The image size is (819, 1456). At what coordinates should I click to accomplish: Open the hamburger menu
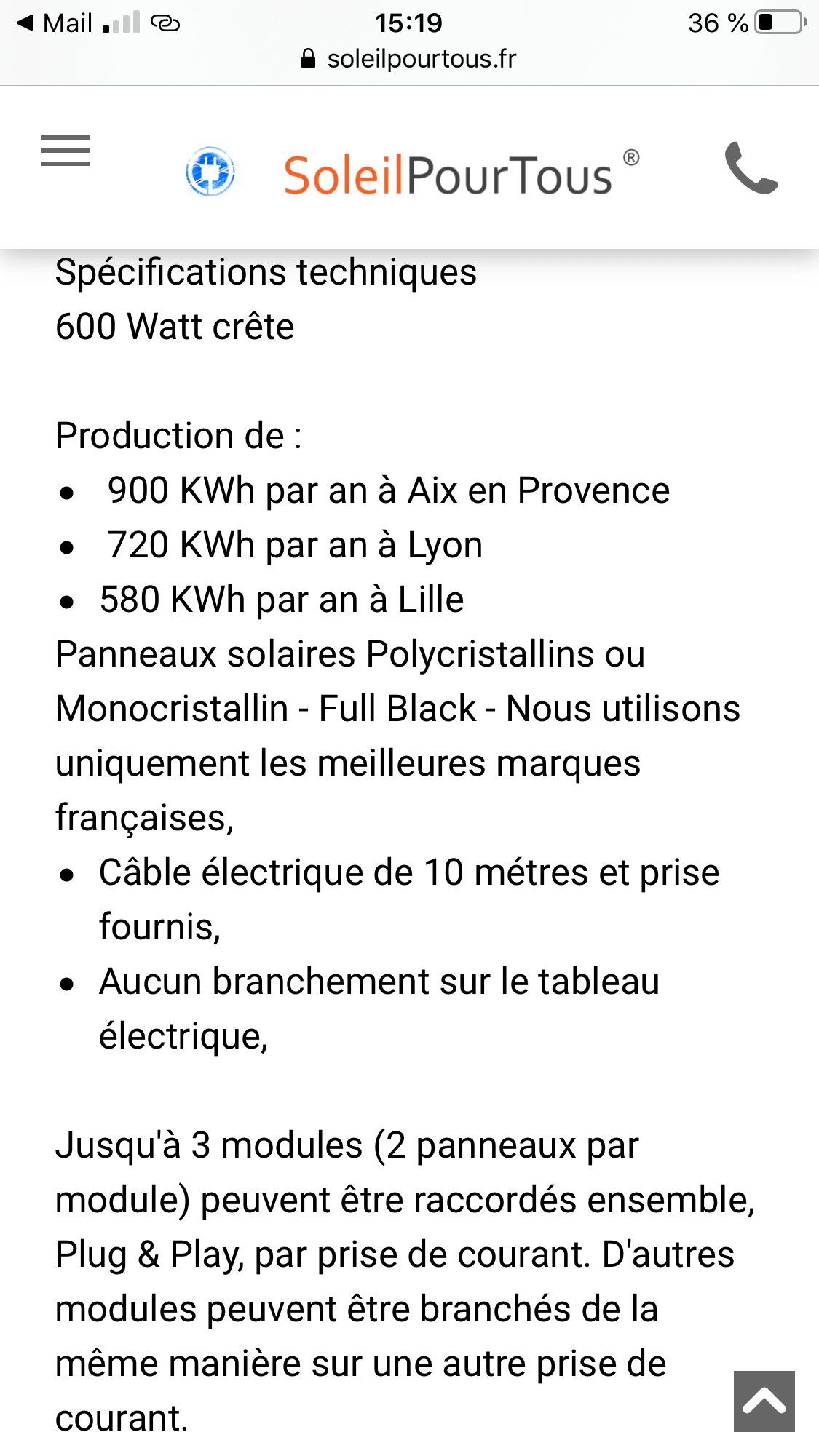coord(66,151)
